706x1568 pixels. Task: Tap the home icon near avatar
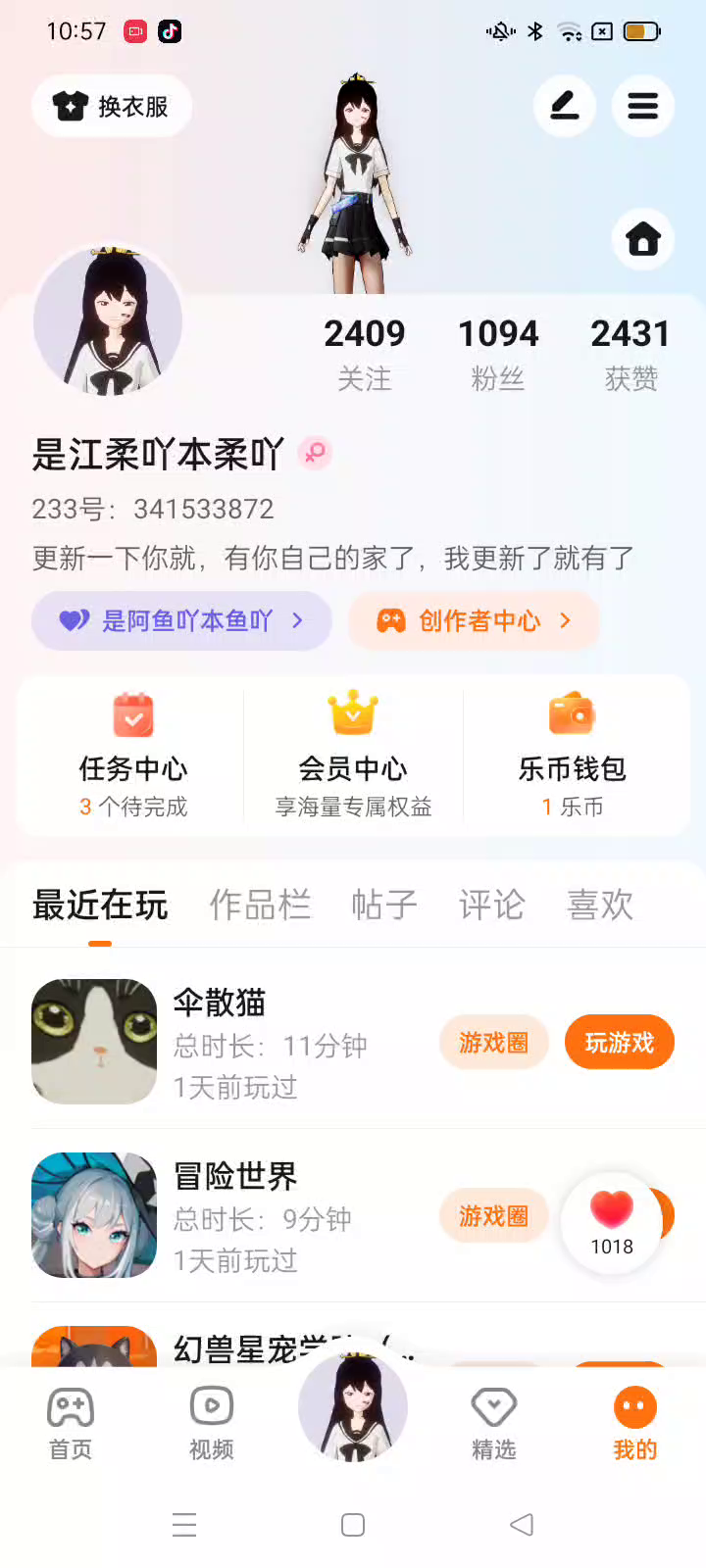click(x=643, y=239)
